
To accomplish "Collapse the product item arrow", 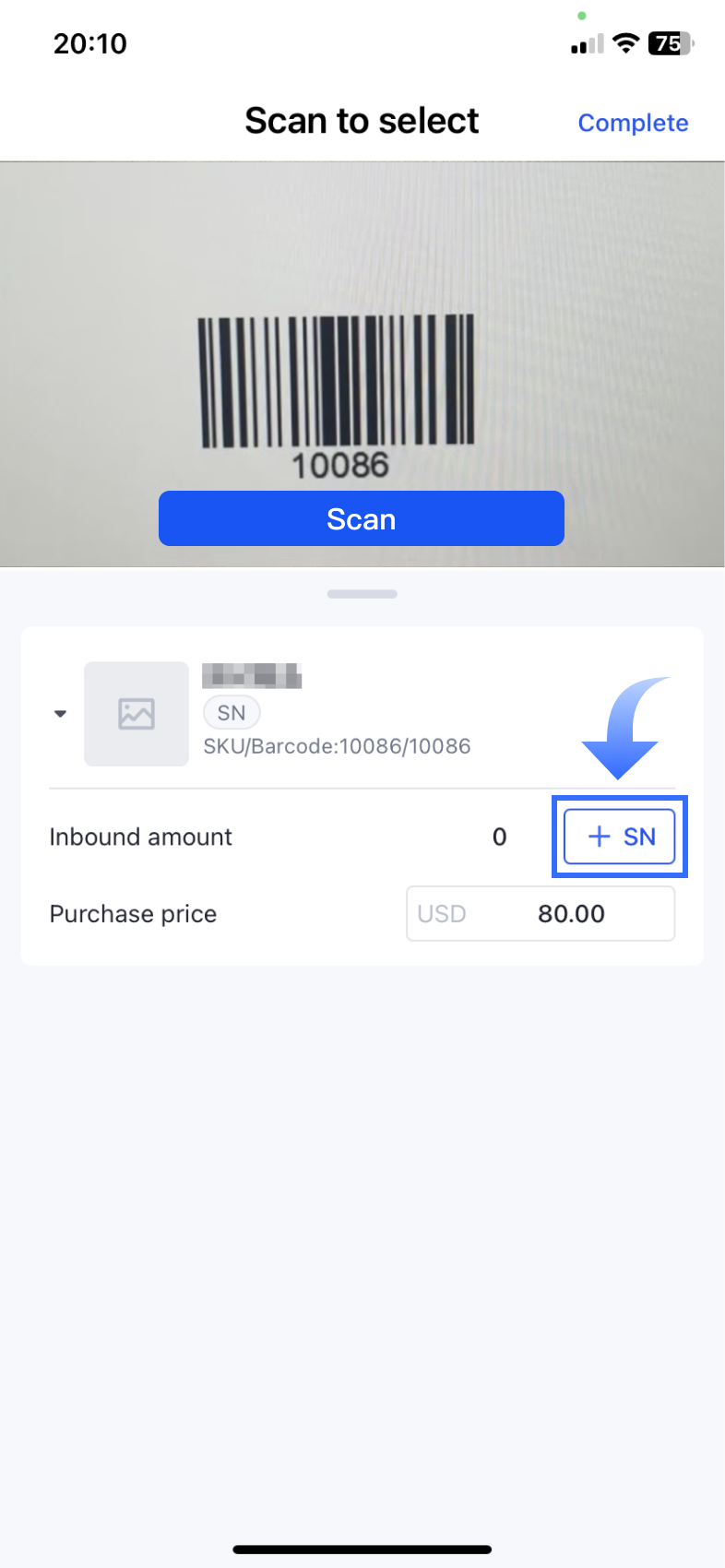I will pyautogui.click(x=61, y=713).
